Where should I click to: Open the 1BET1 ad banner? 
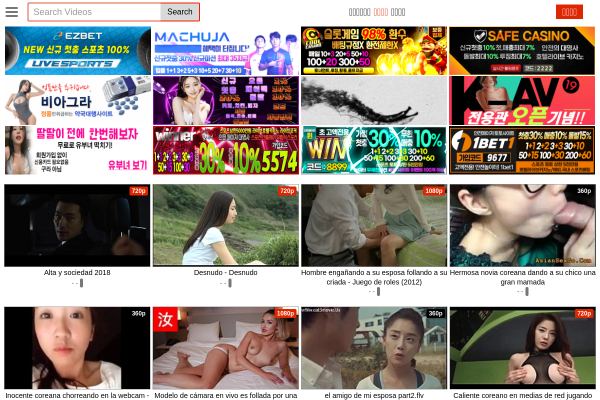tap(521, 150)
